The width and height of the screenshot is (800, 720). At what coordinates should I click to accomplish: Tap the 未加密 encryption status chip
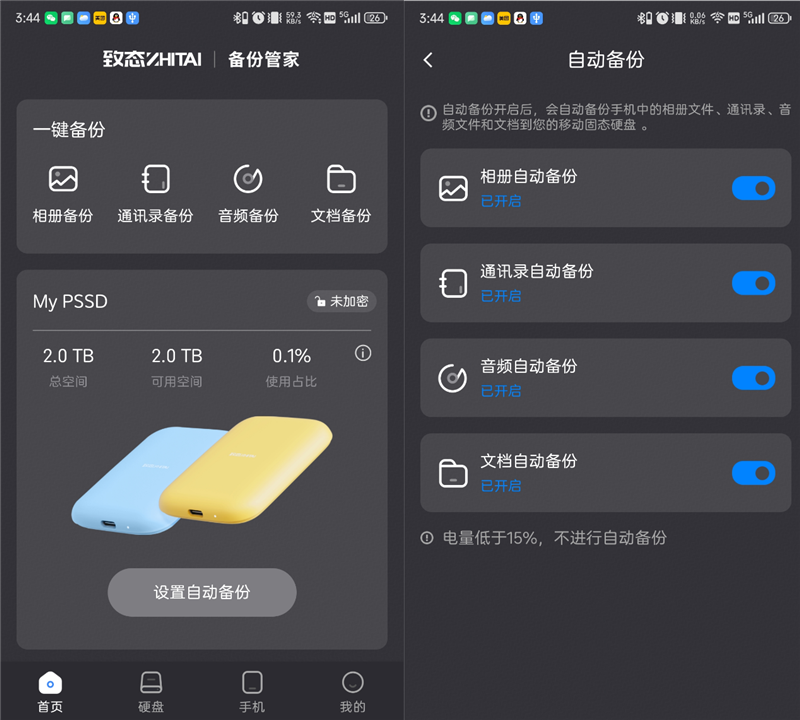click(341, 301)
